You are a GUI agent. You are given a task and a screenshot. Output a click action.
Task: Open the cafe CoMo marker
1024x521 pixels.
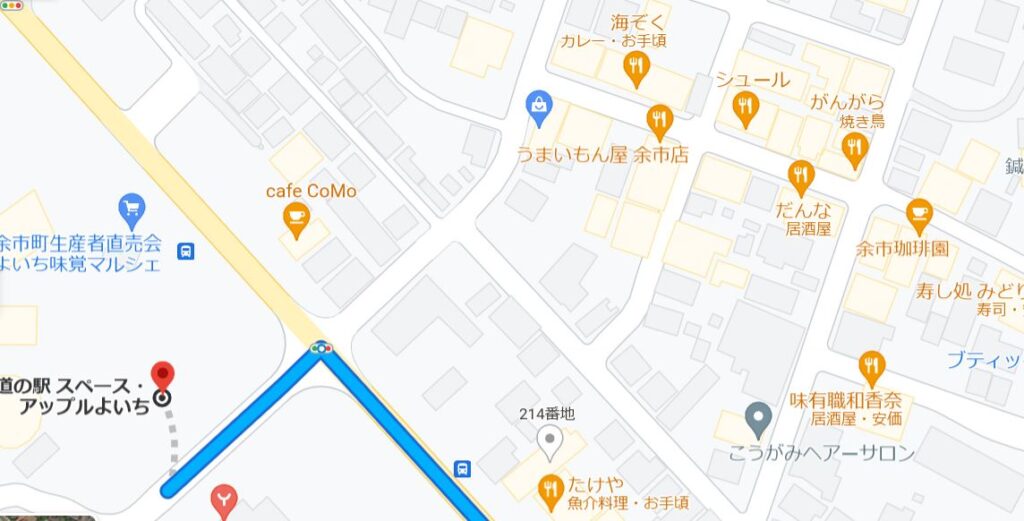tap(295, 219)
